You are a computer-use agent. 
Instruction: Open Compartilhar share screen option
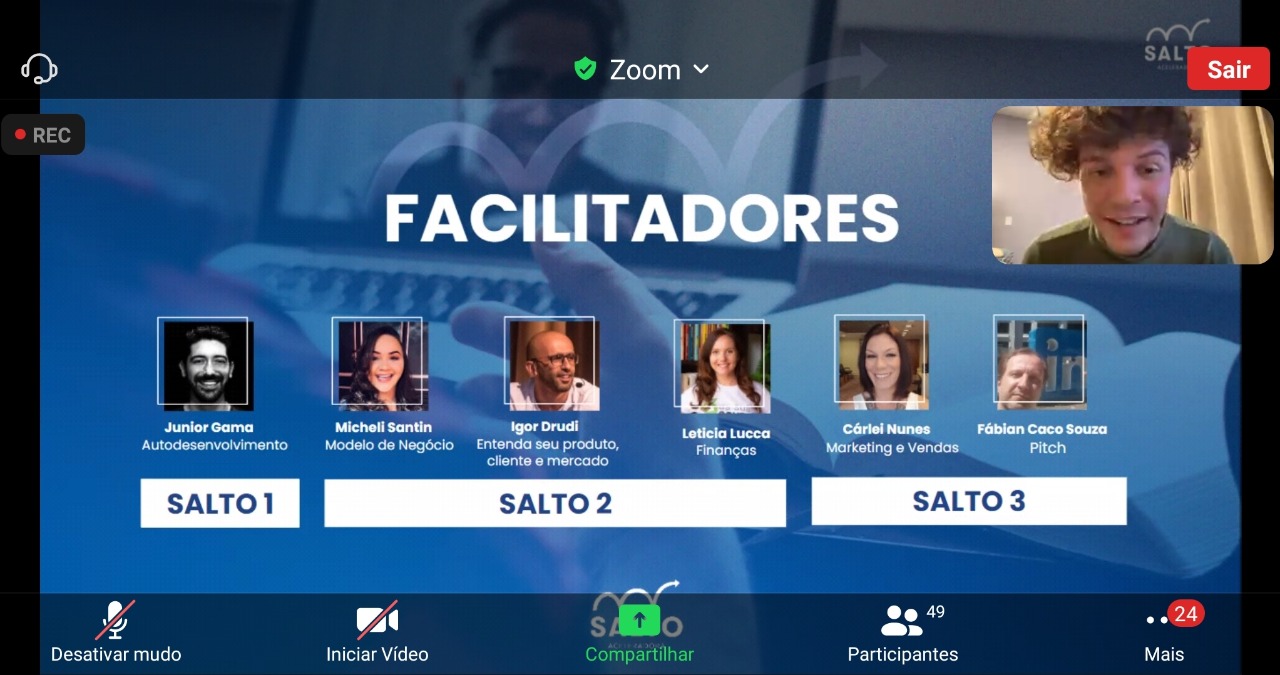pyautogui.click(x=639, y=632)
